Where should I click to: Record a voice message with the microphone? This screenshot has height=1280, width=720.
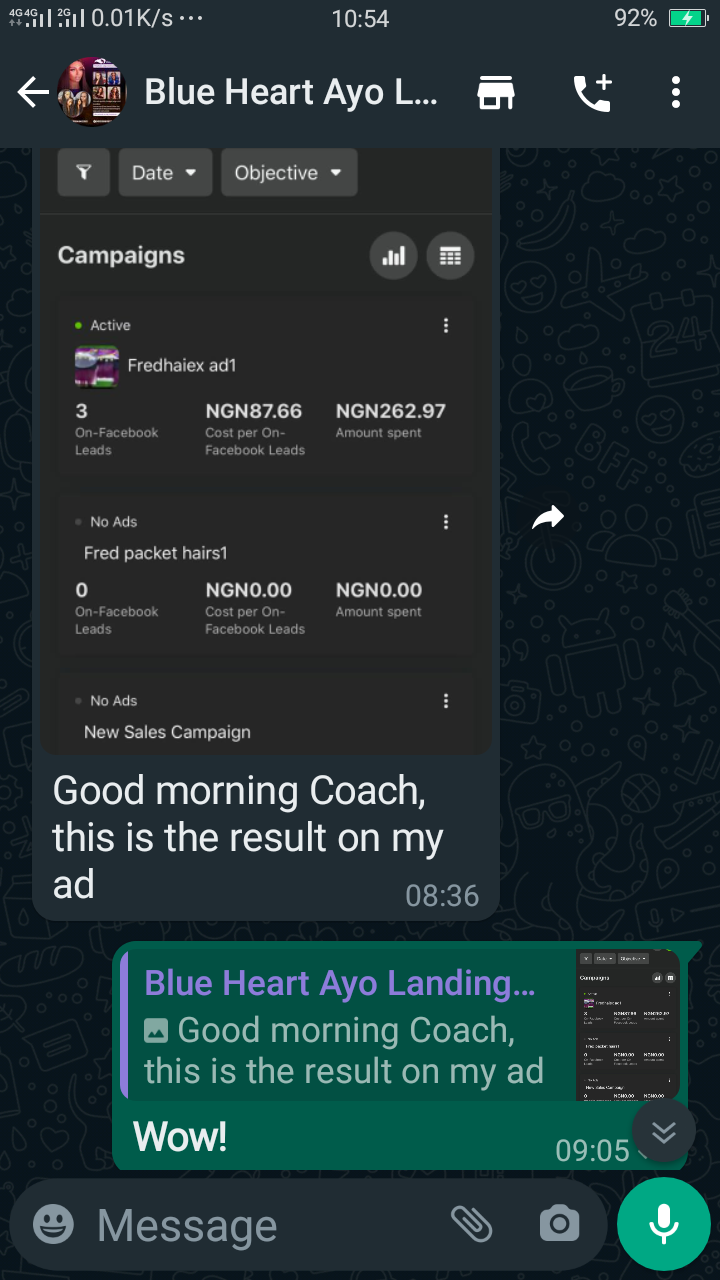[663, 1224]
